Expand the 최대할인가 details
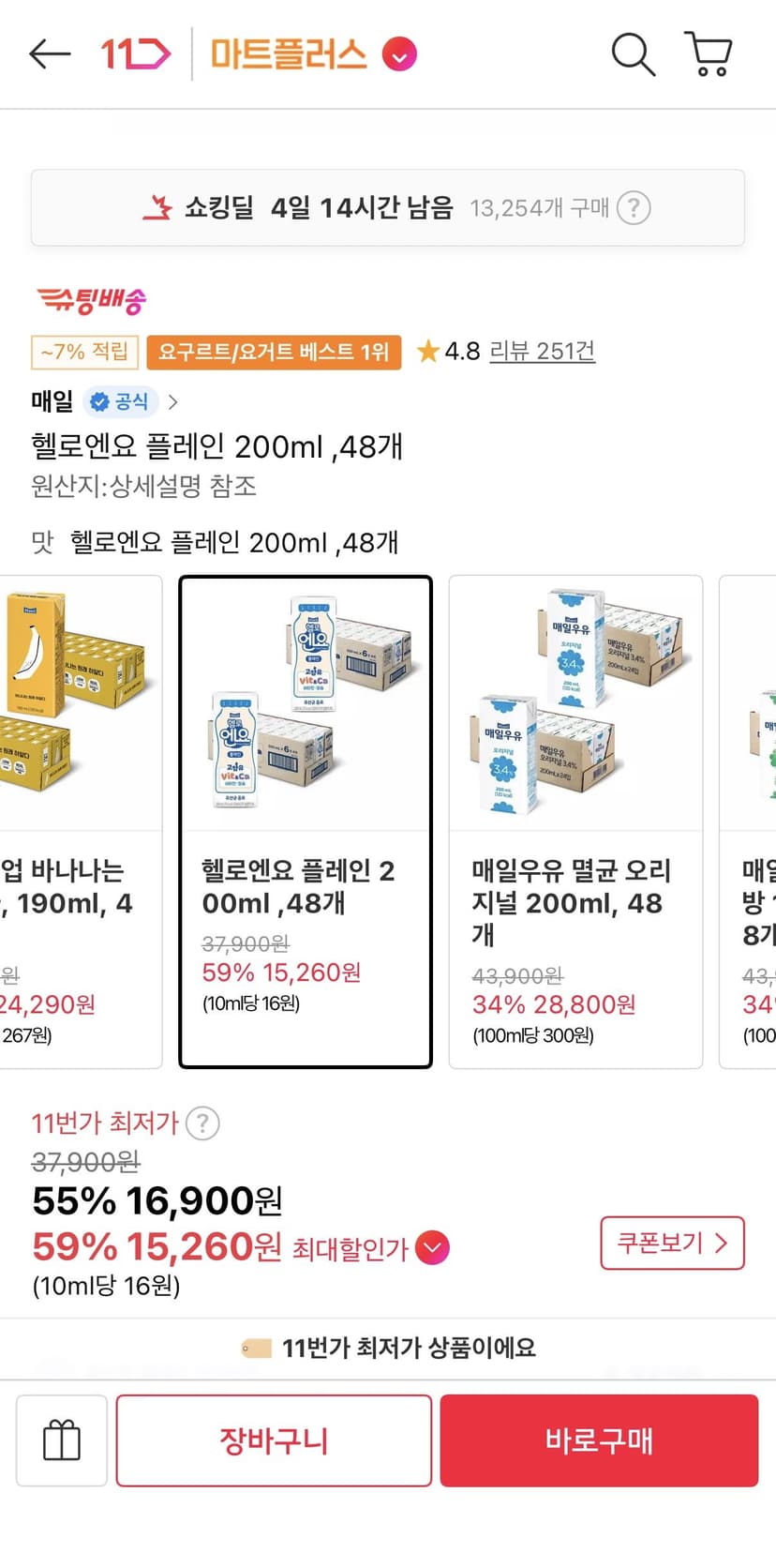This screenshot has width=776, height=1568. pyautogui.click(x=432, y=1247)
